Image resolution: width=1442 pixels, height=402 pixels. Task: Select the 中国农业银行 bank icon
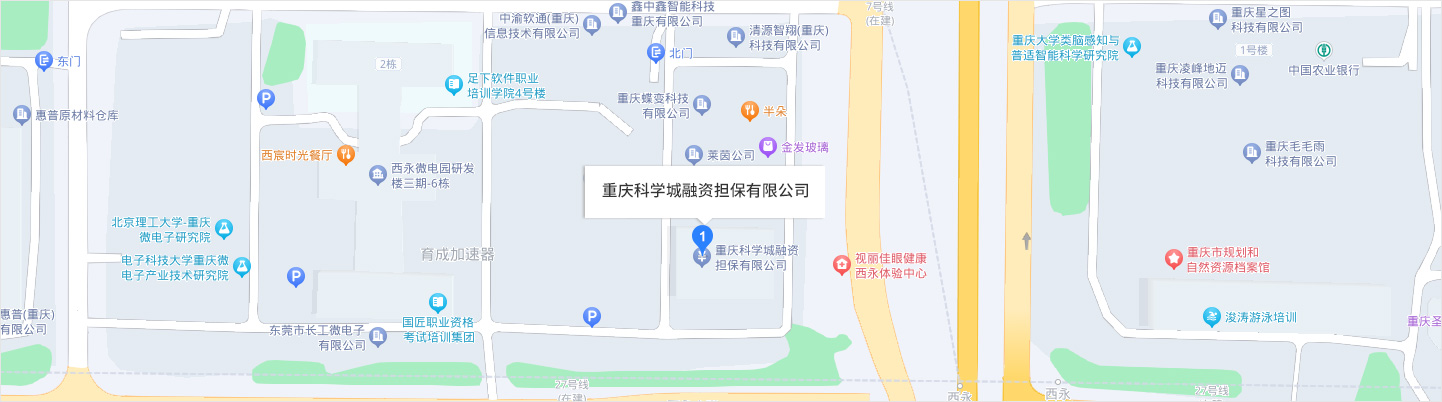coord(1323,49)
